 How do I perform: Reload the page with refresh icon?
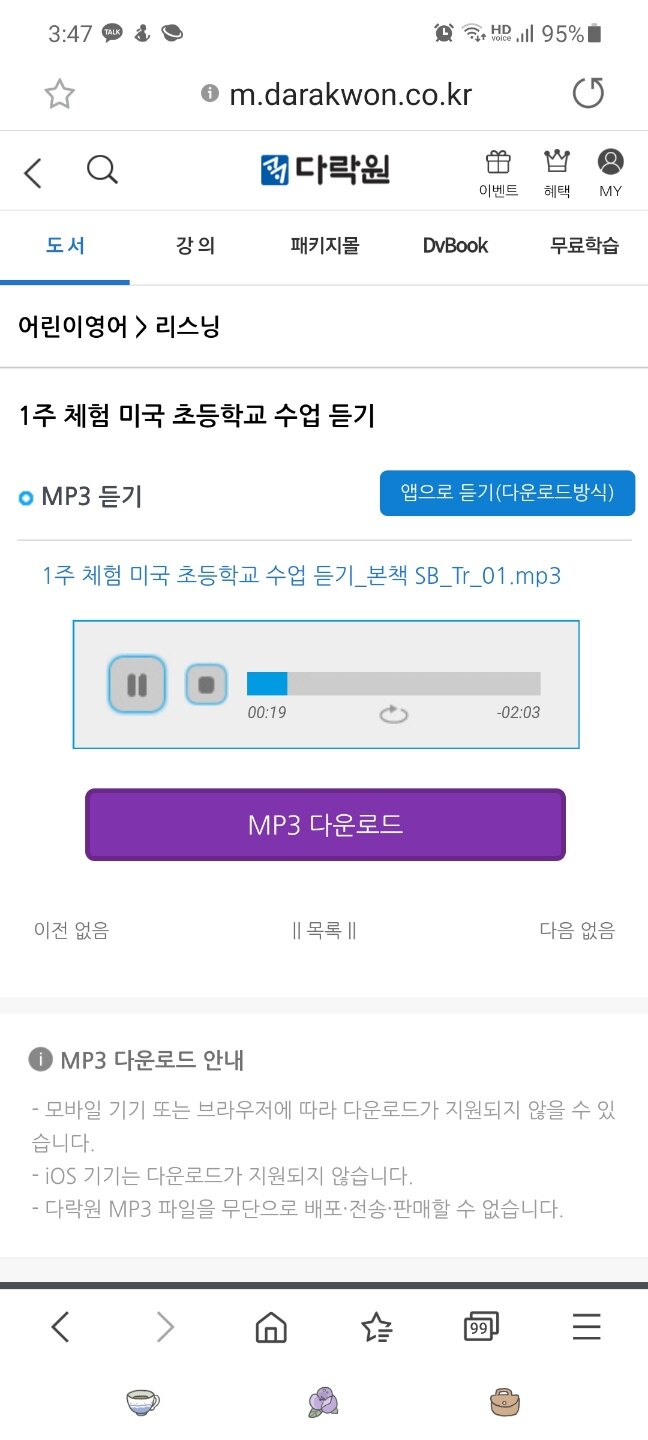click(x=588, y=94)
